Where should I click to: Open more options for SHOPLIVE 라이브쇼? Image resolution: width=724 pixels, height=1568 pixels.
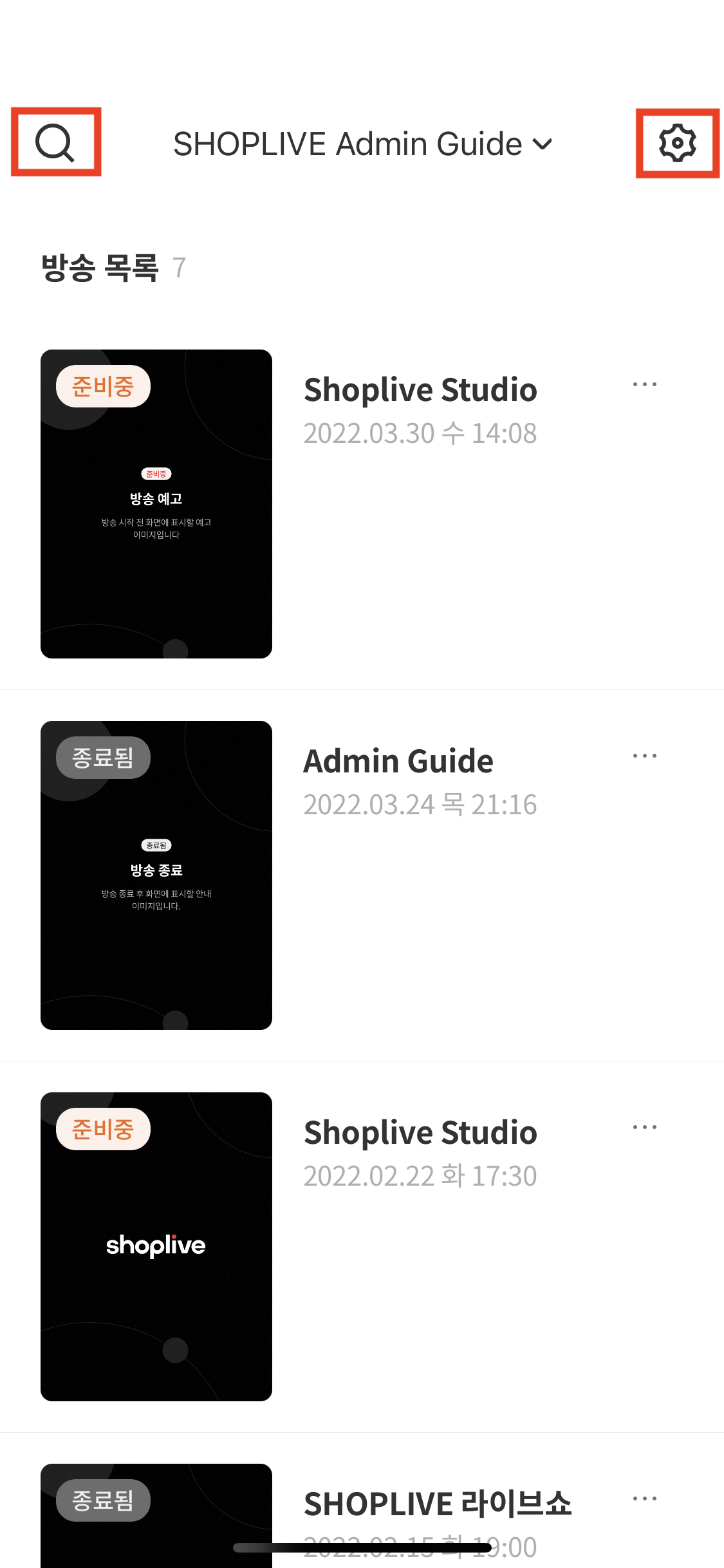click(x=644, y=1499)
